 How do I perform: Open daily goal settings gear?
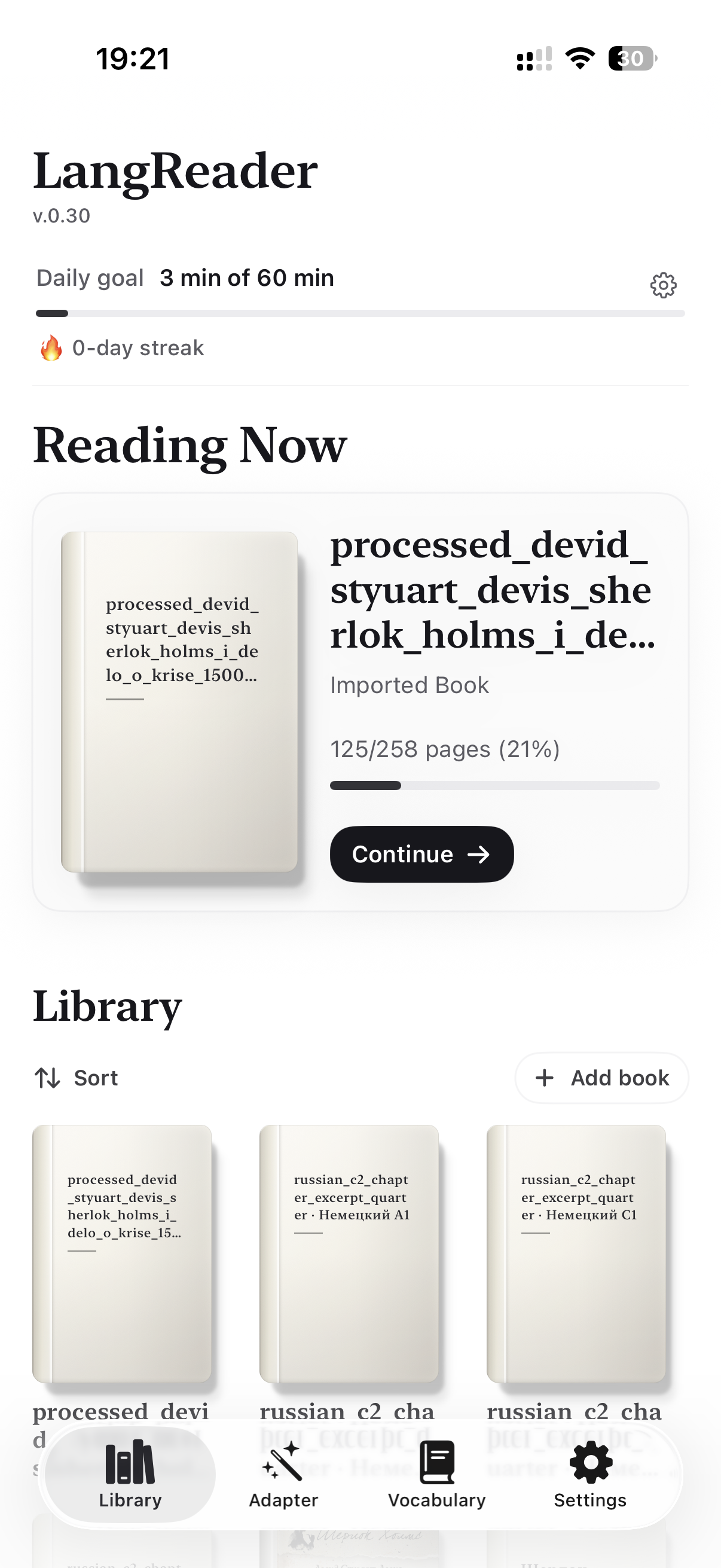(662, 285)
